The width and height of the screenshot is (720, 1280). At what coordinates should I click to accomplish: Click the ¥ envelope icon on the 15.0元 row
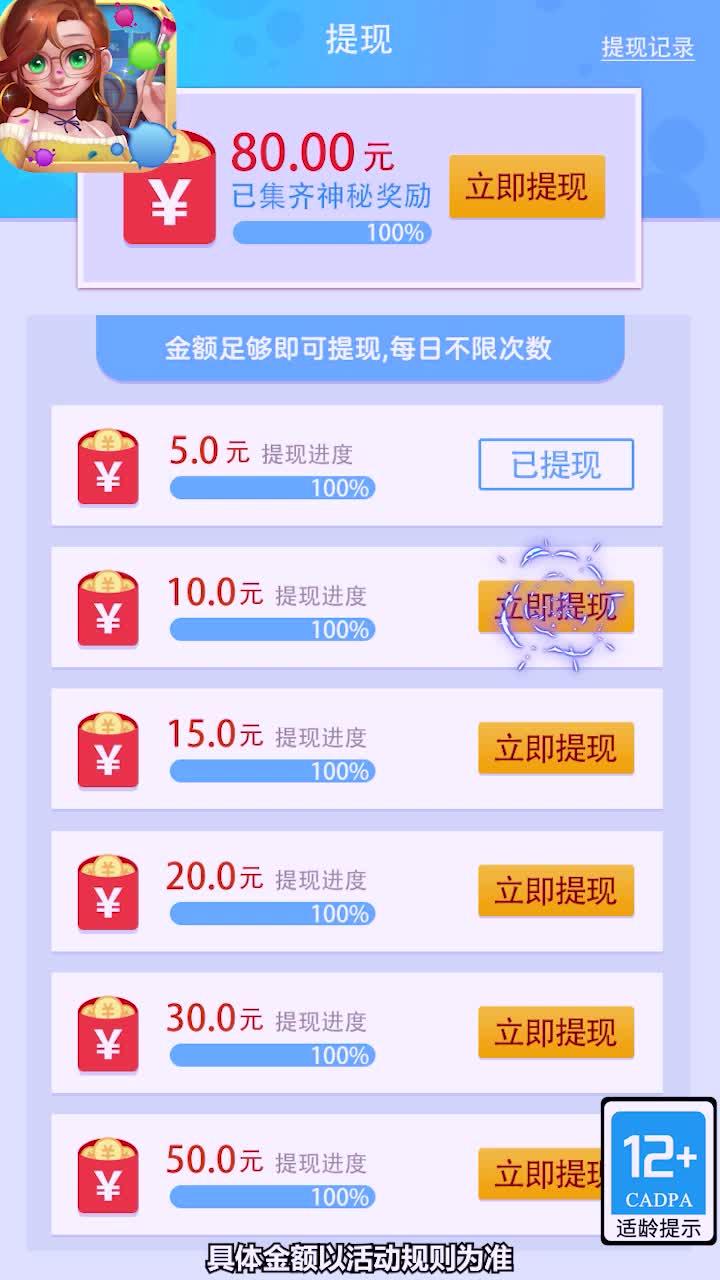(x=107, y=749)
